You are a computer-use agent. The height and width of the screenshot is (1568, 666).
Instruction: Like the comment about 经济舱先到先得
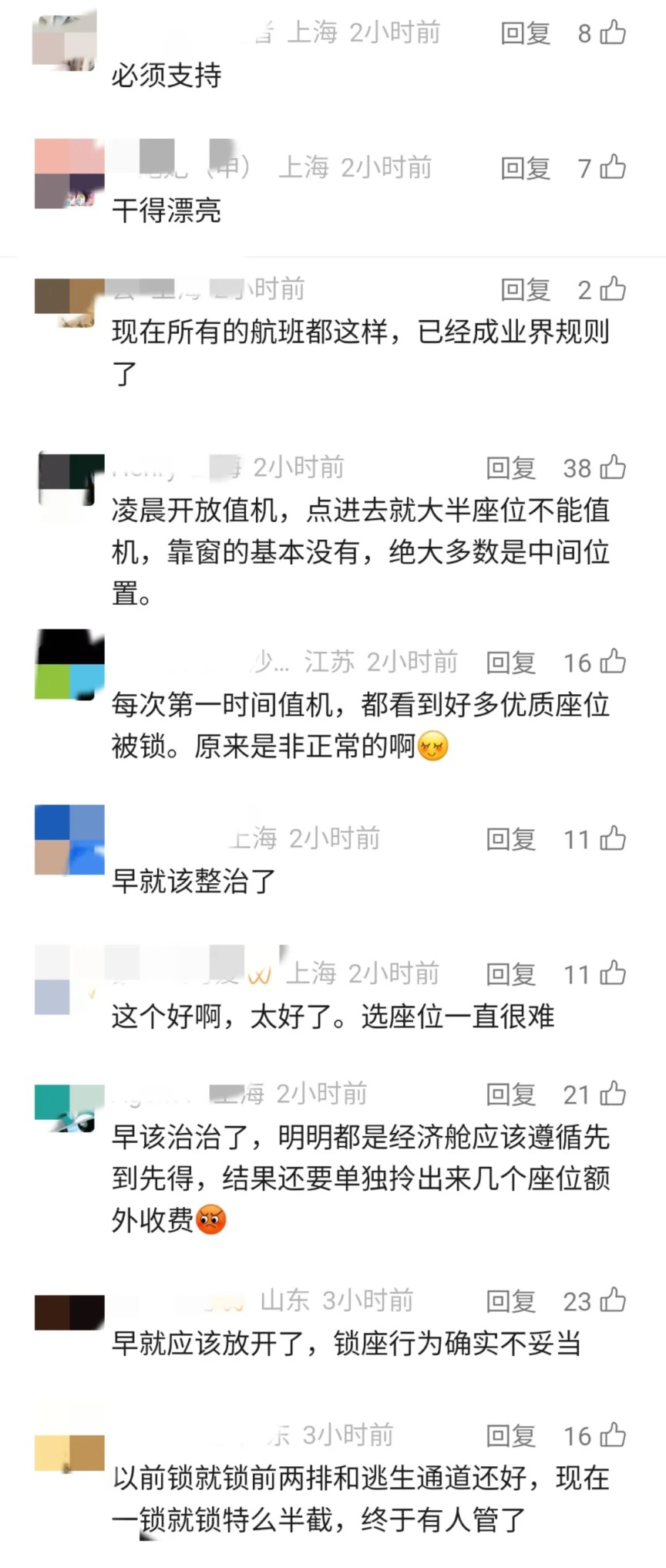point(613,1094)
